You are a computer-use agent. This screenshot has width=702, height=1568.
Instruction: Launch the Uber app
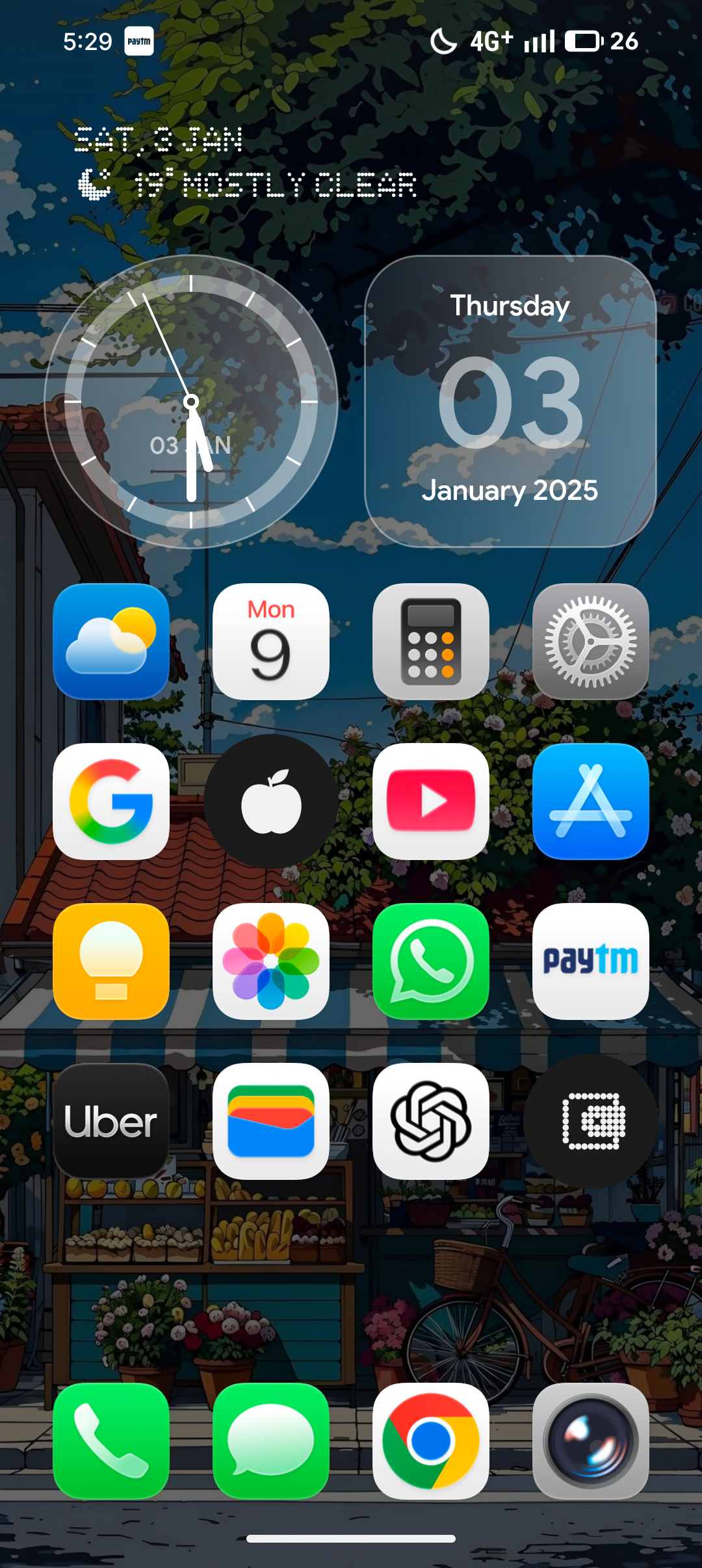(111, 1121)
